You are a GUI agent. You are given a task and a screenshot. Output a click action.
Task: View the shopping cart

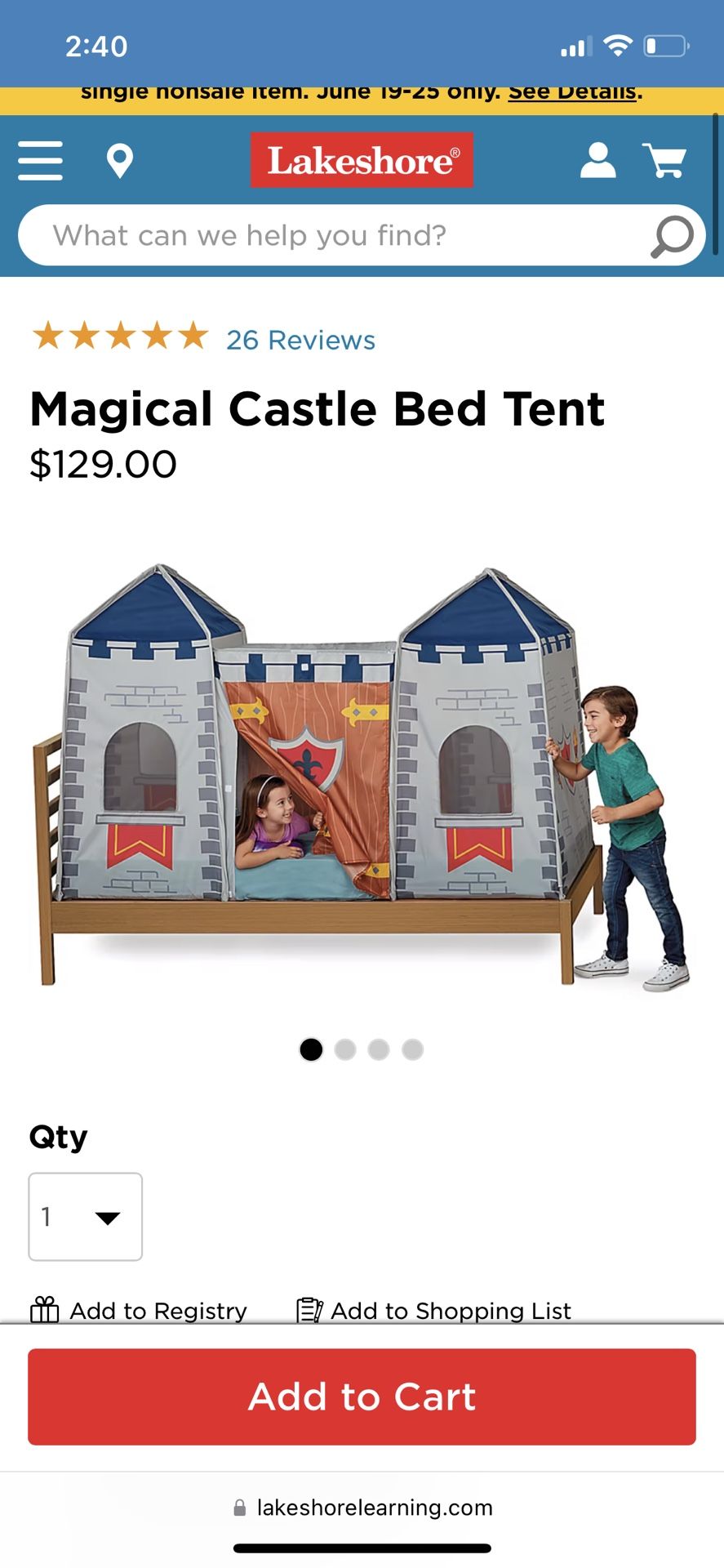coord(664,160)
